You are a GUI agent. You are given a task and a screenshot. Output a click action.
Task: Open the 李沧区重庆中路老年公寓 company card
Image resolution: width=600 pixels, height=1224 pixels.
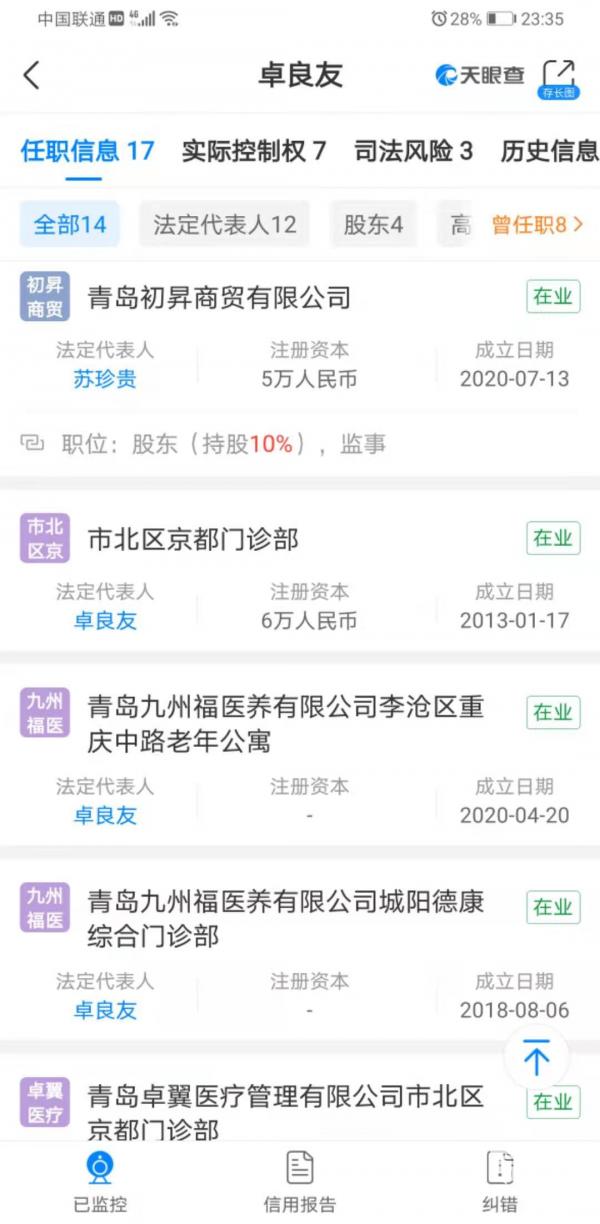click(285, 725)
